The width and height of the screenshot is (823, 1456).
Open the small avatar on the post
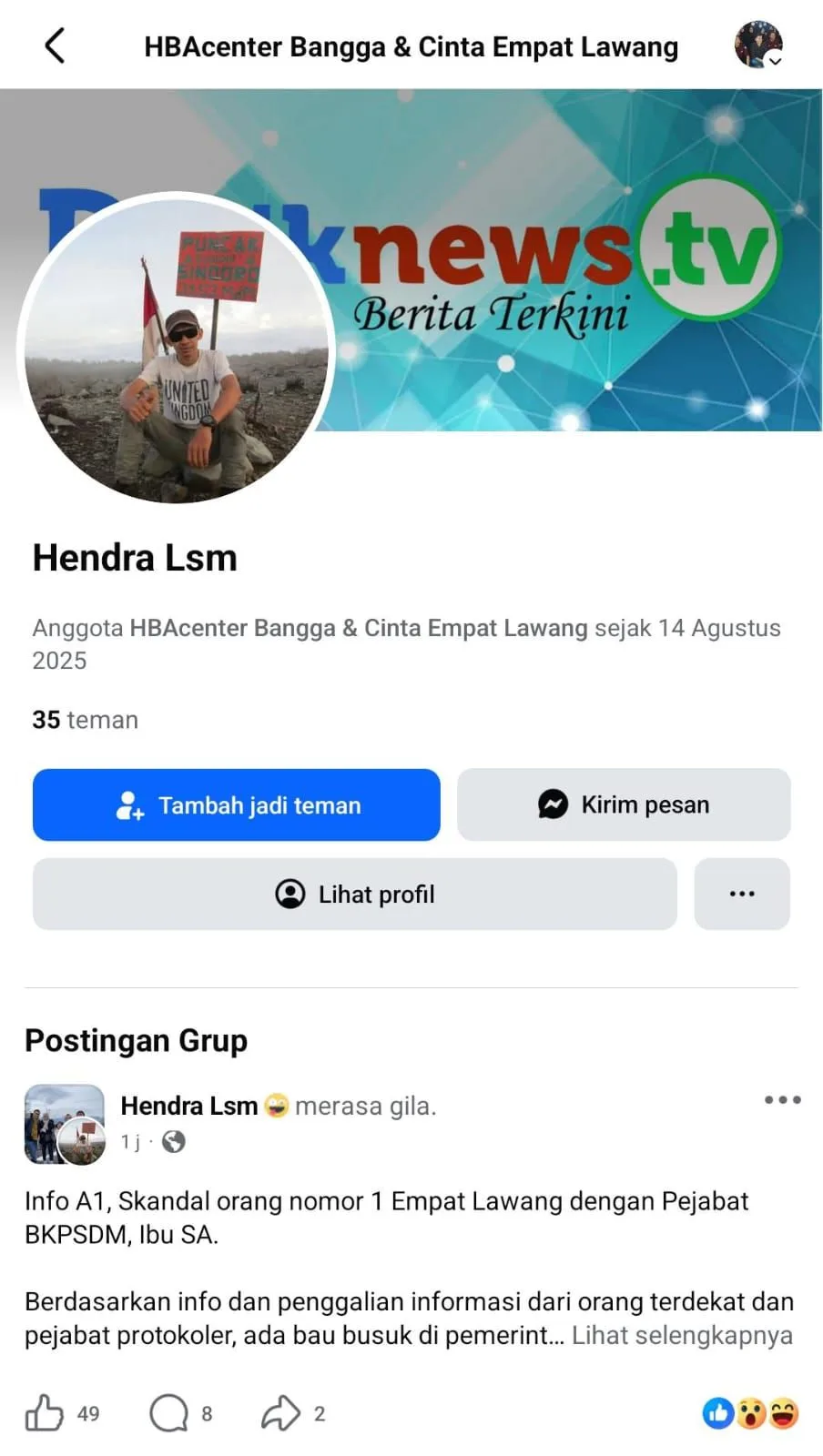[x=65, y=1124]
